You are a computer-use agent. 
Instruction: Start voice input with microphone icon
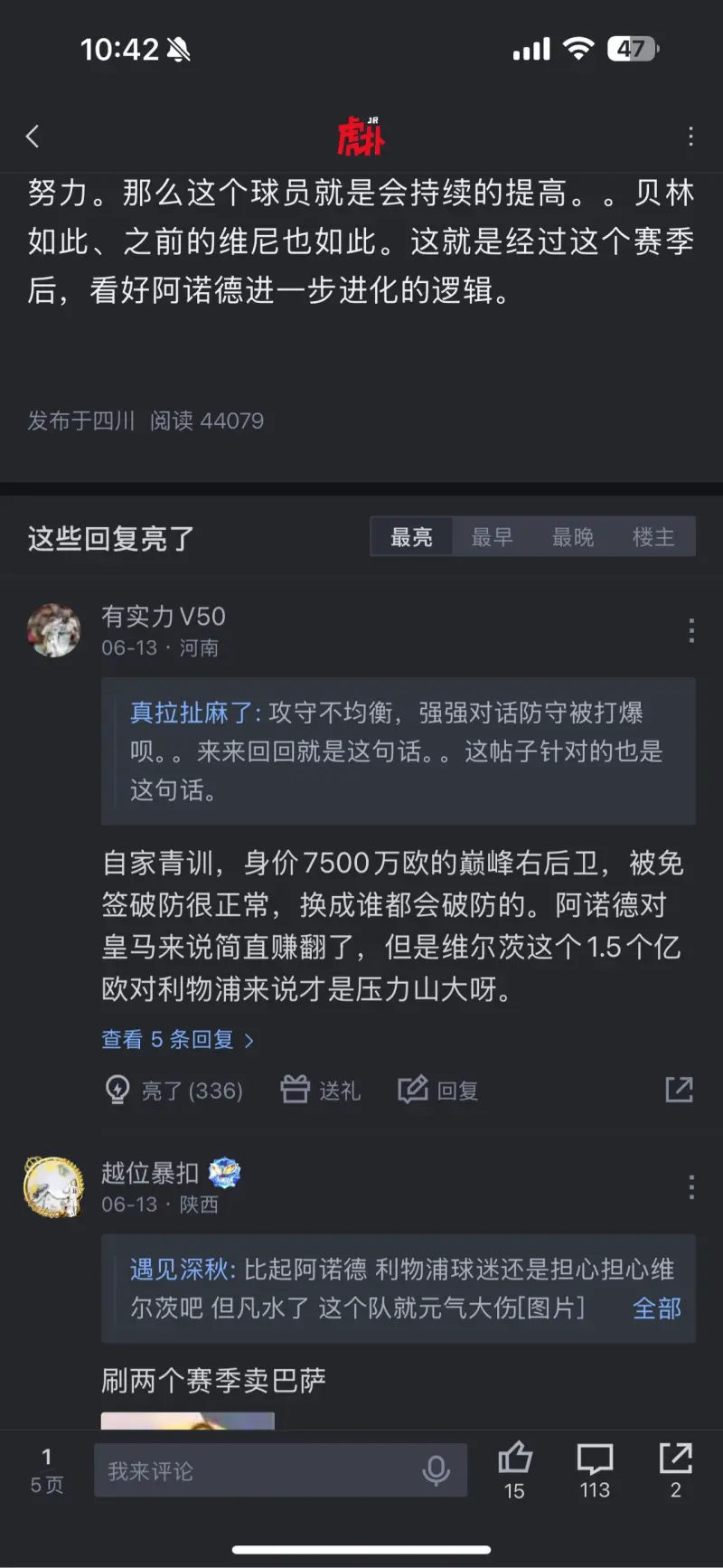coord(436,1471)
